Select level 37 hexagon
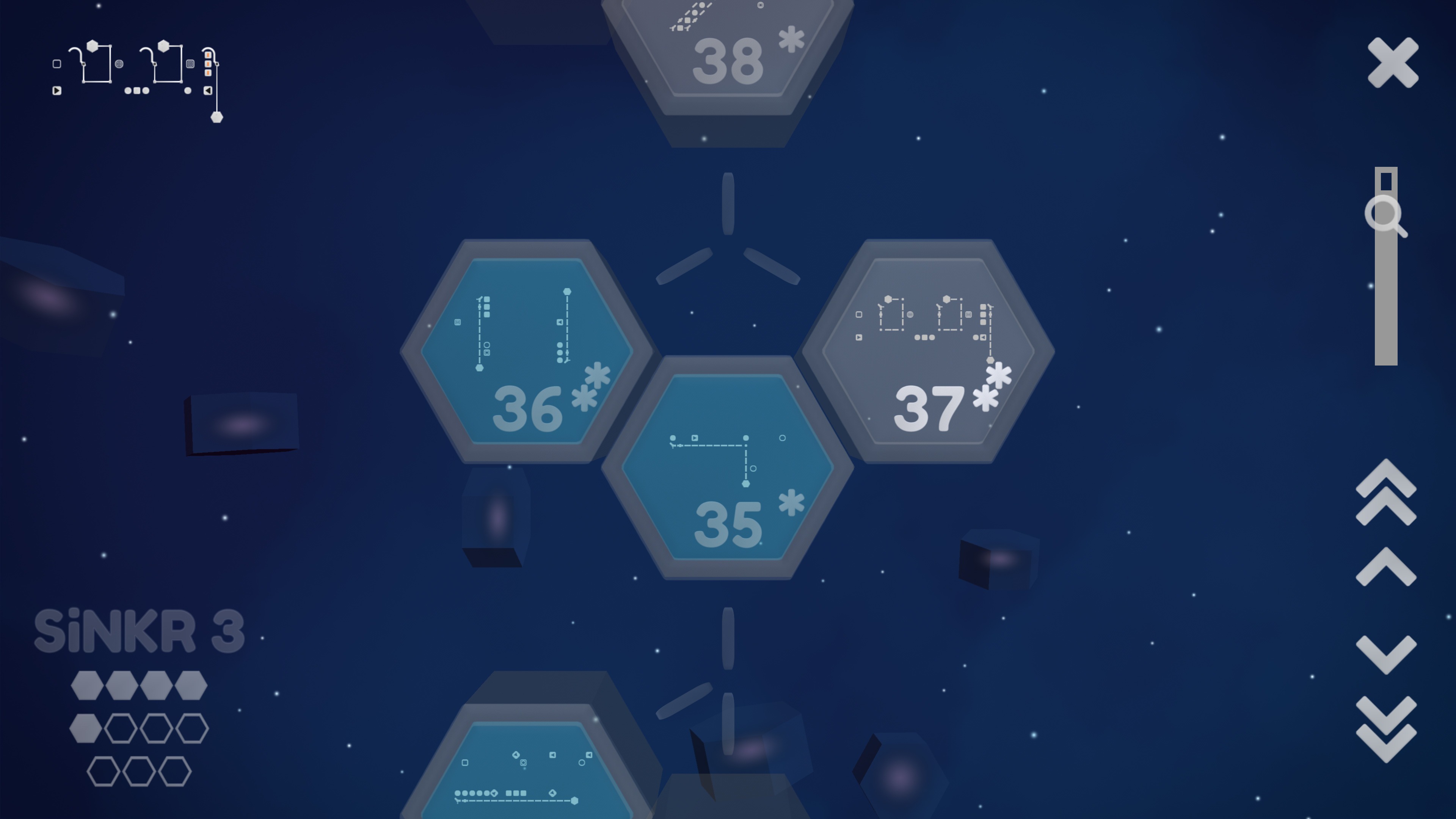 click(x=928, y=351)
